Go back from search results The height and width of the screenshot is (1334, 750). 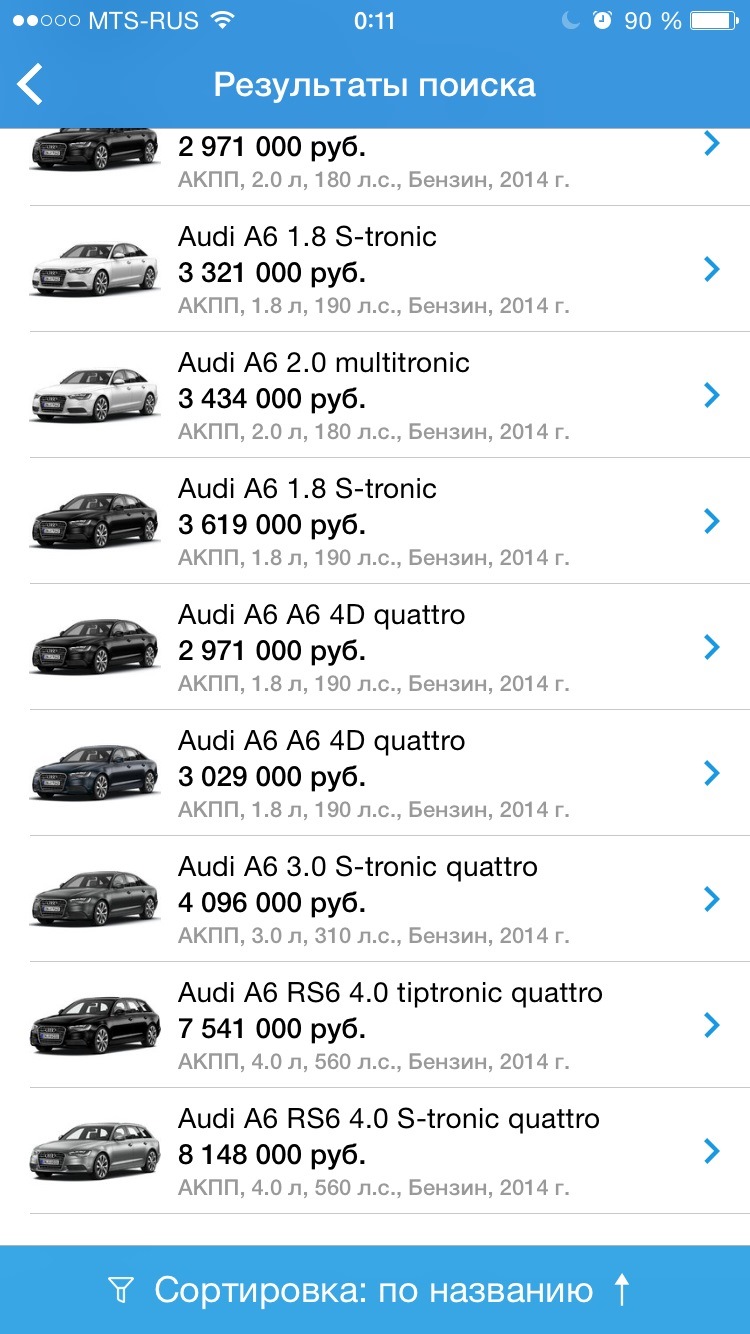[32, 84]
